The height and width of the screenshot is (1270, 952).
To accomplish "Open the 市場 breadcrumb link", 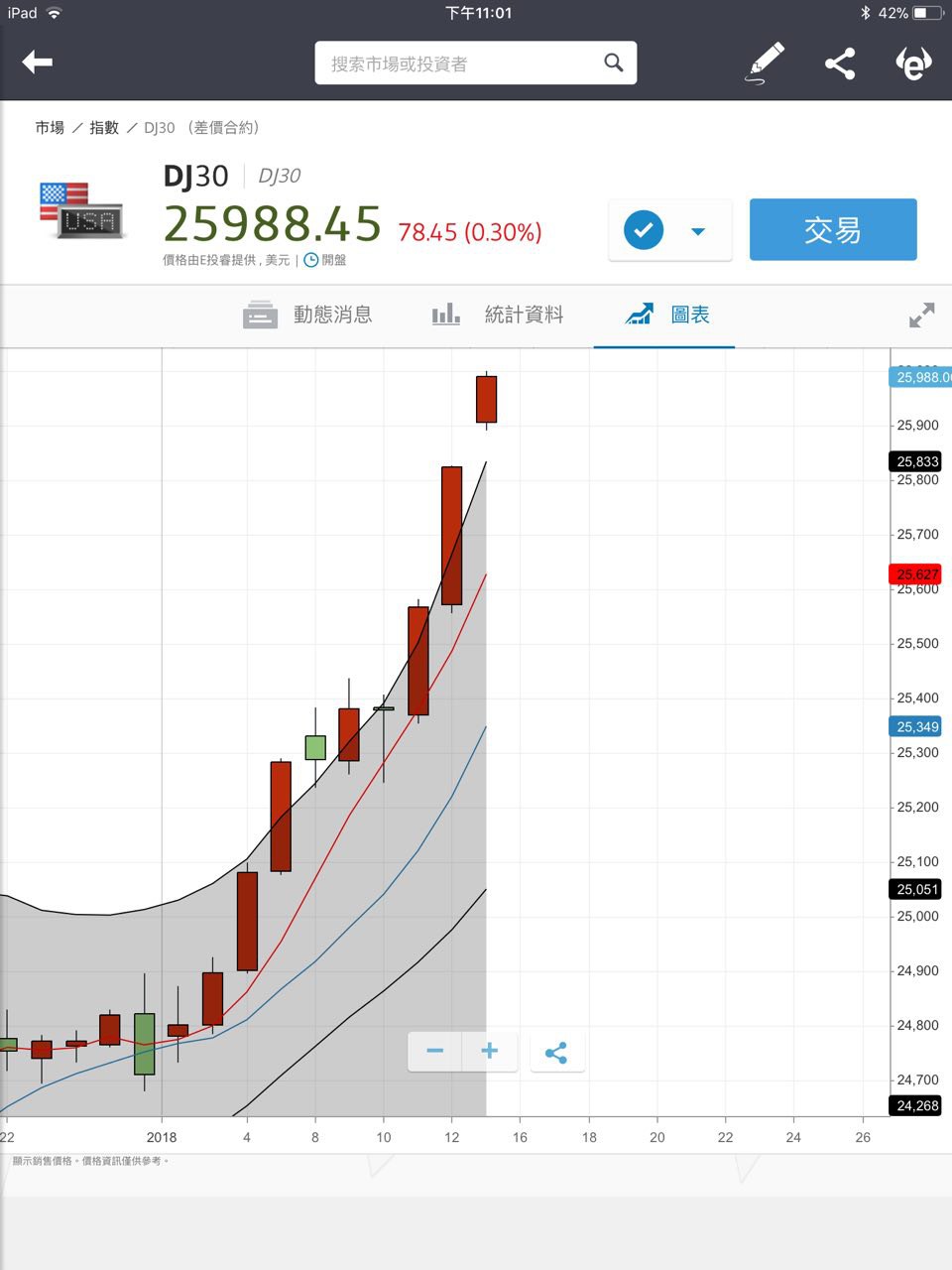I will pyautogui.click(x=50, y=128).
